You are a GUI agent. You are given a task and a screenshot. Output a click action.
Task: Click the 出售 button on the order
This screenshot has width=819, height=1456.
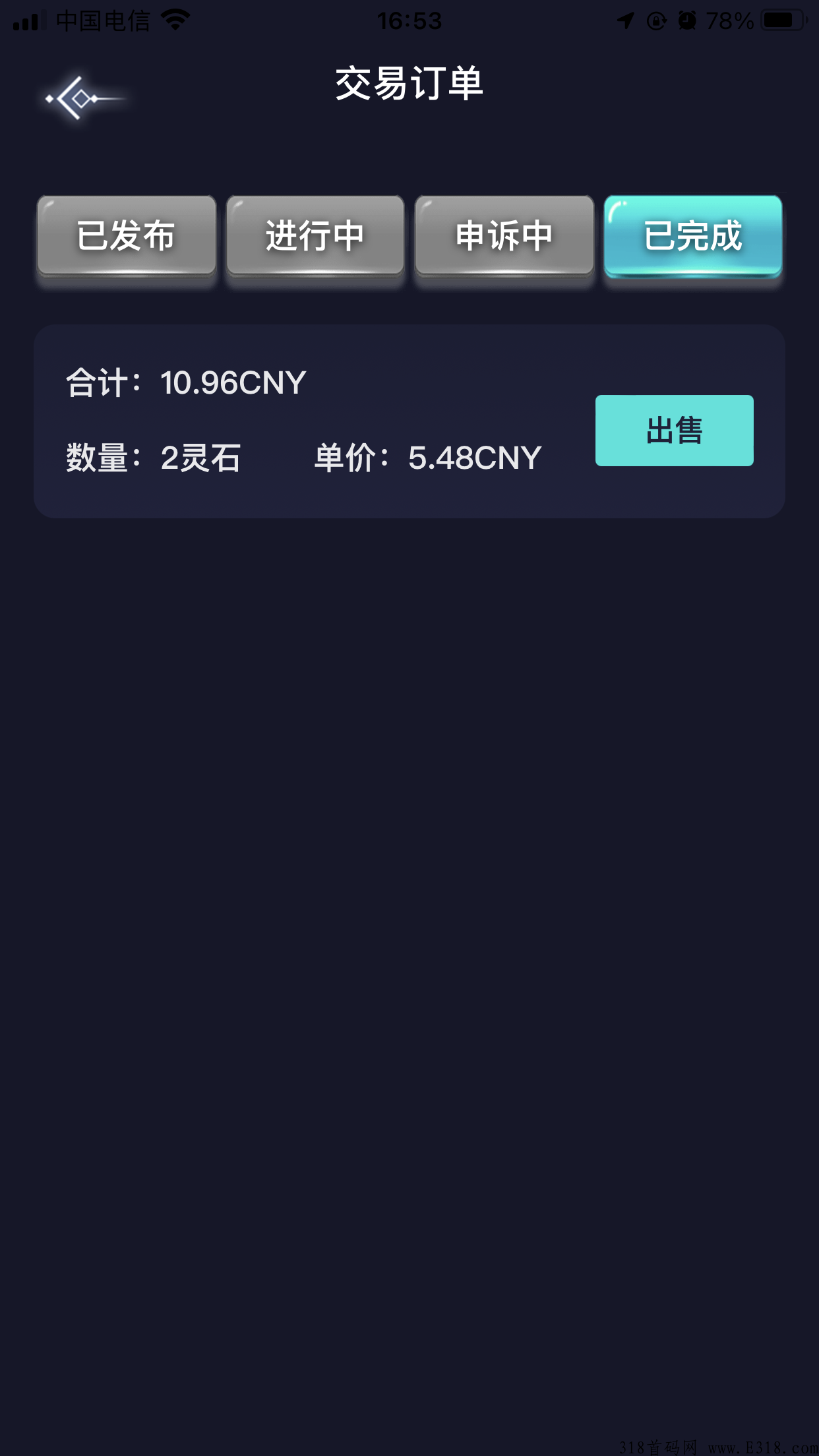pyautogui.click(x=674, y=430)
